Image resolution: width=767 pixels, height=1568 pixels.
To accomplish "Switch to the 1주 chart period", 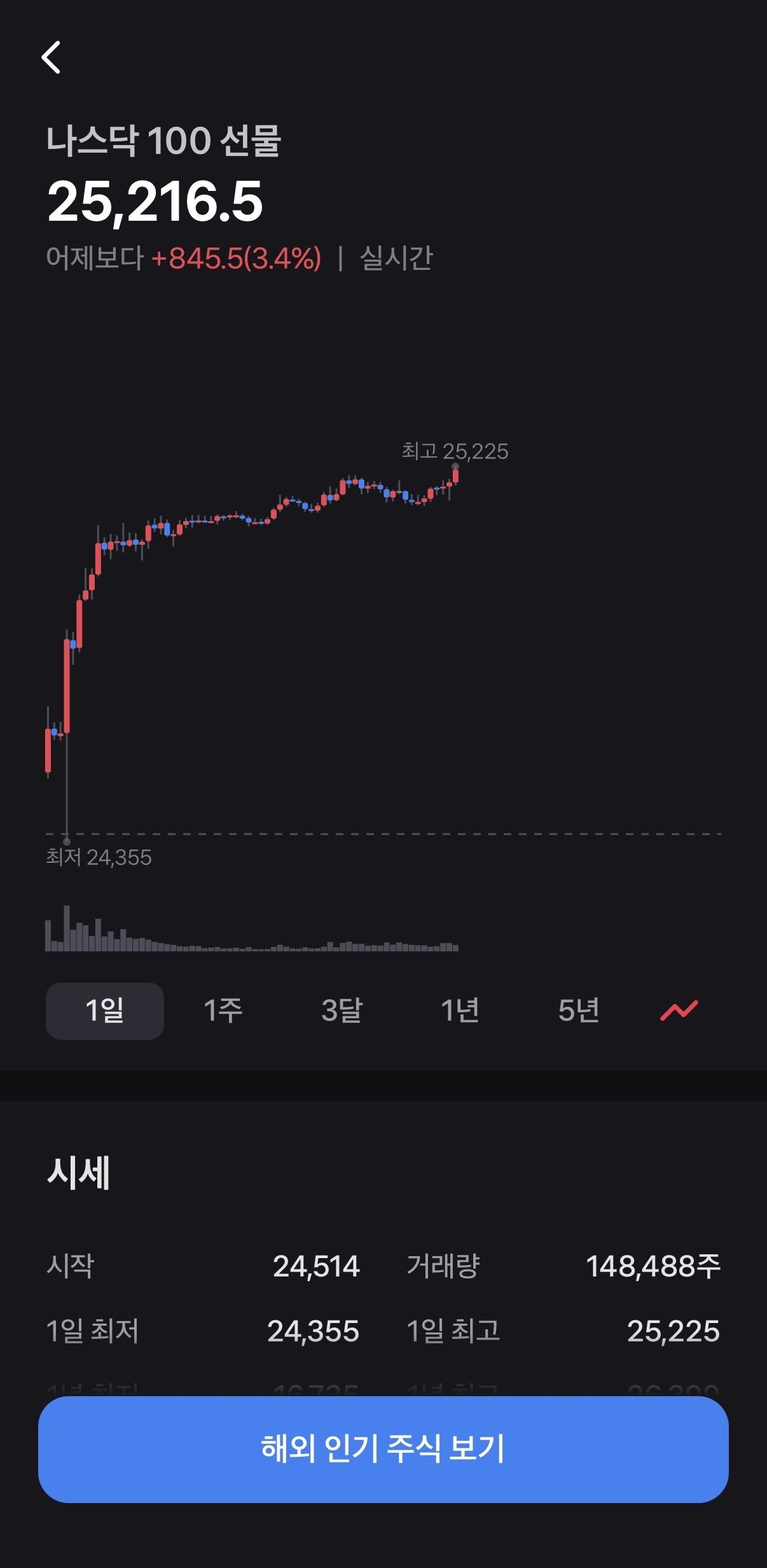I will 223,1011.
